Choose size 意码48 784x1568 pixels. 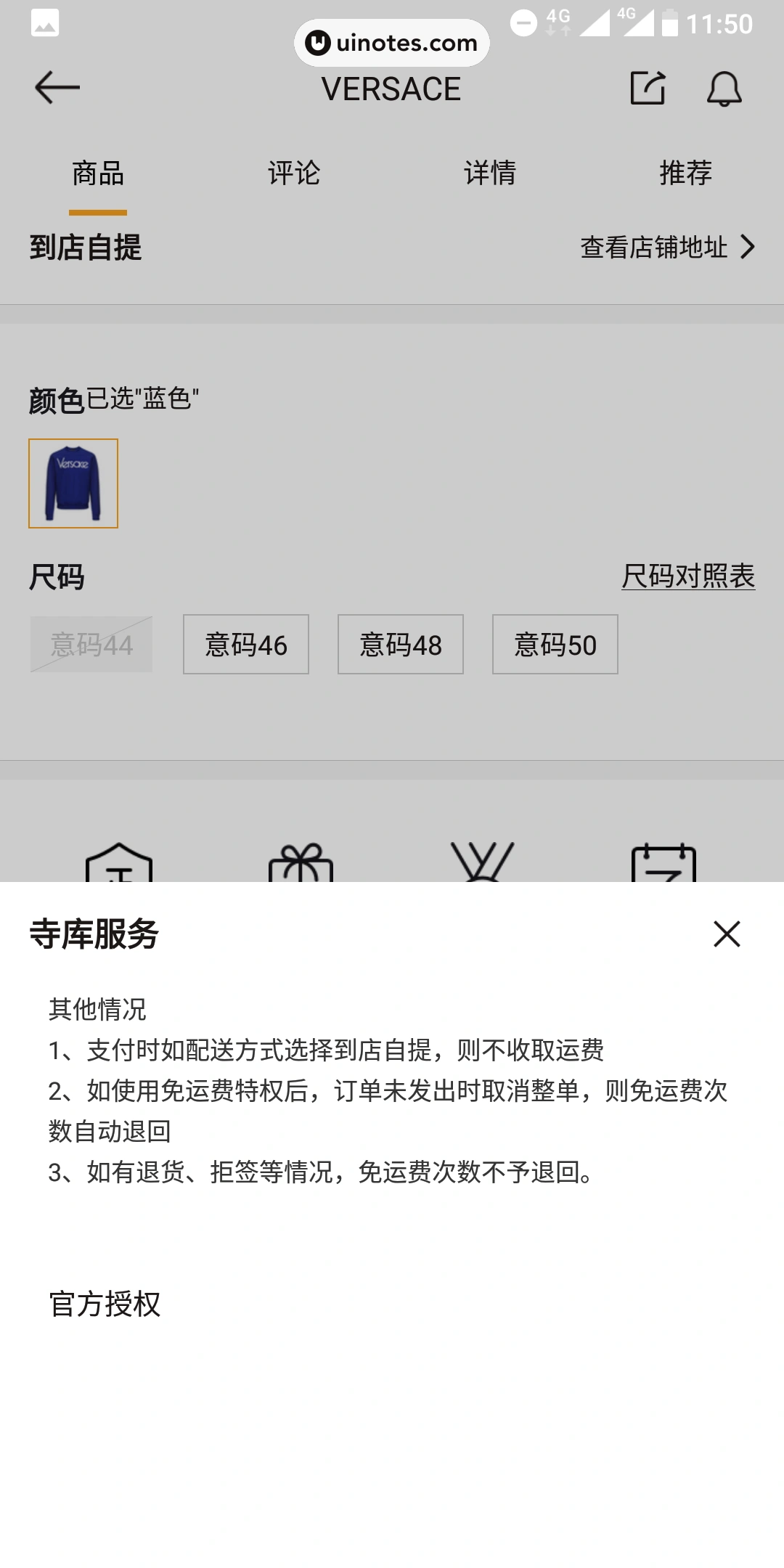tap(401, 645)
